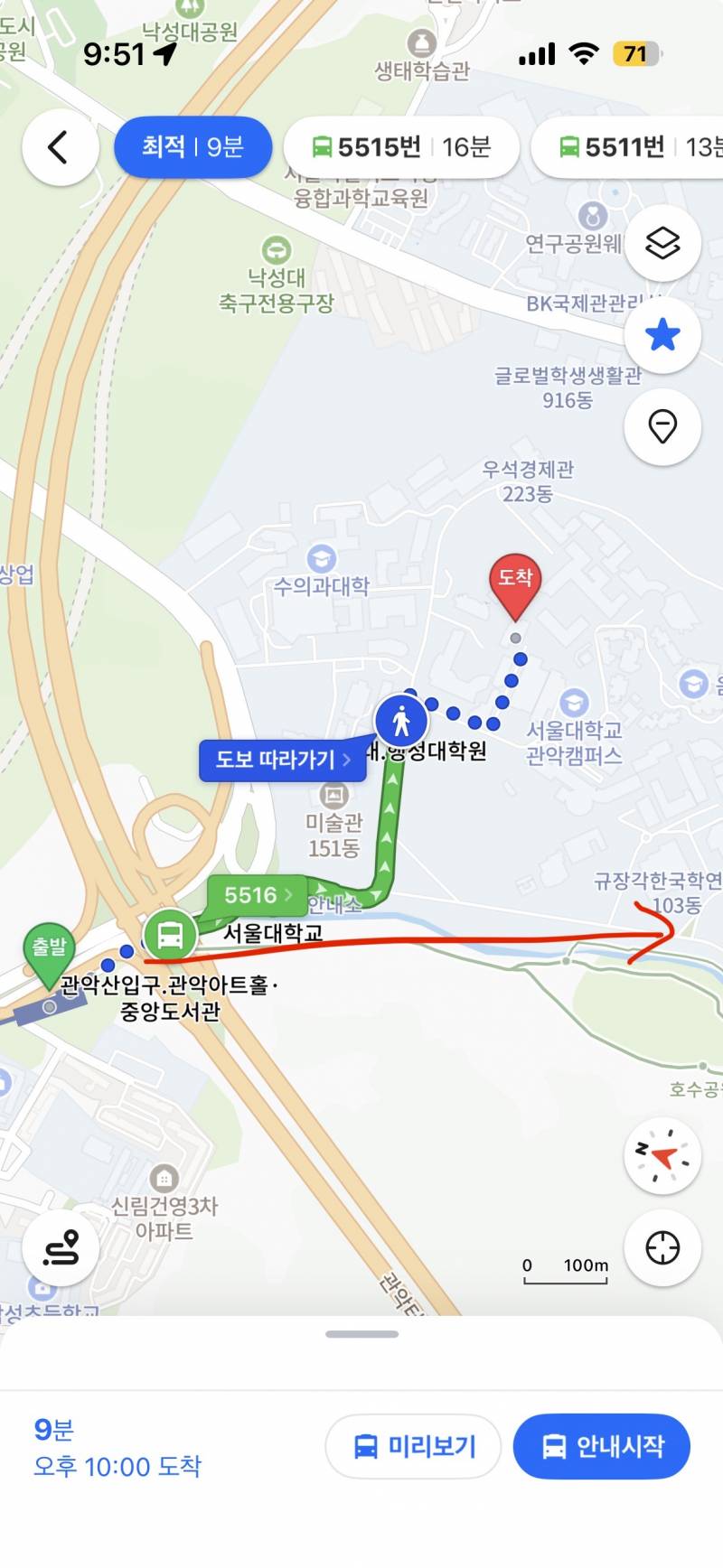Open the map layers icon
The width and height of the screenshot is (723, 1568).
click(x=662, y=242)
